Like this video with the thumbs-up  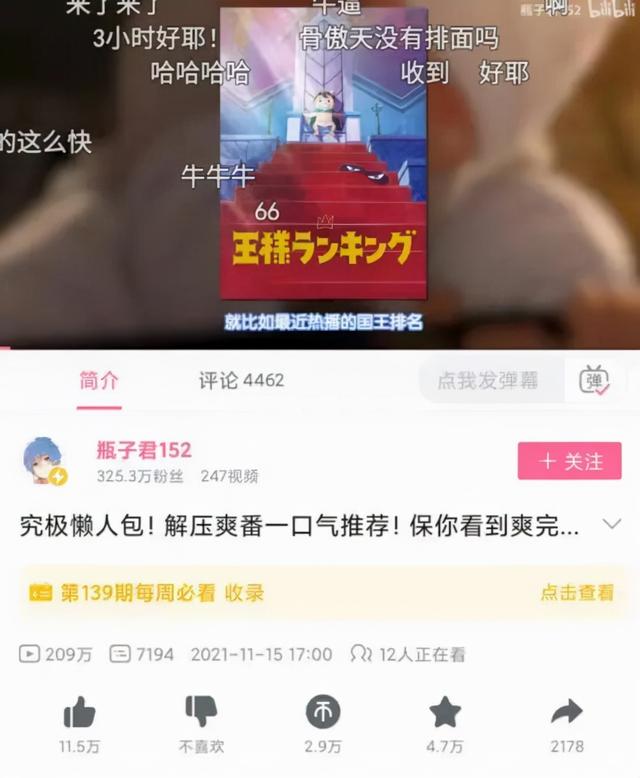(x=79, y=713)
